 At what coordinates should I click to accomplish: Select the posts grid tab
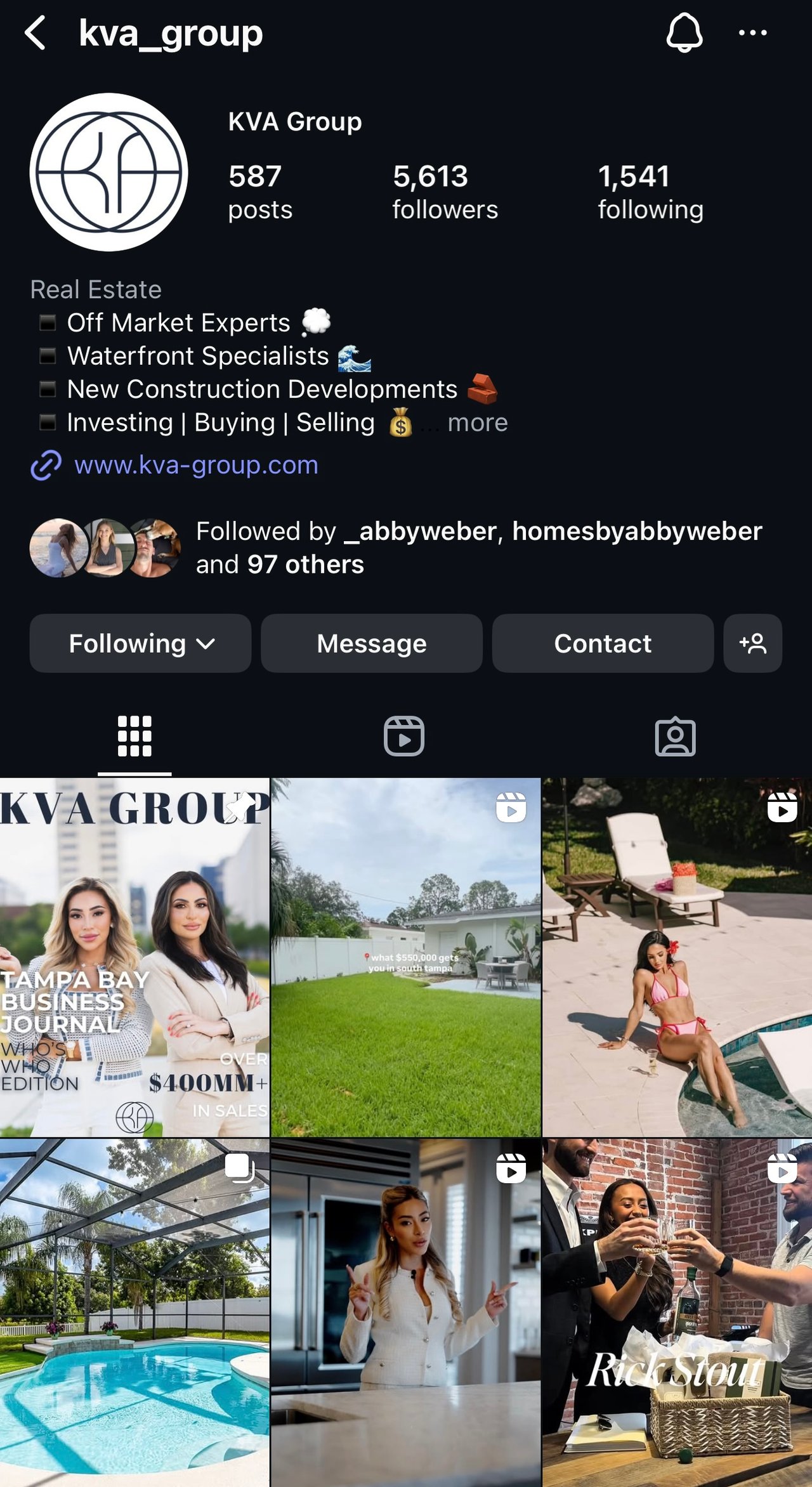(134, 737)
